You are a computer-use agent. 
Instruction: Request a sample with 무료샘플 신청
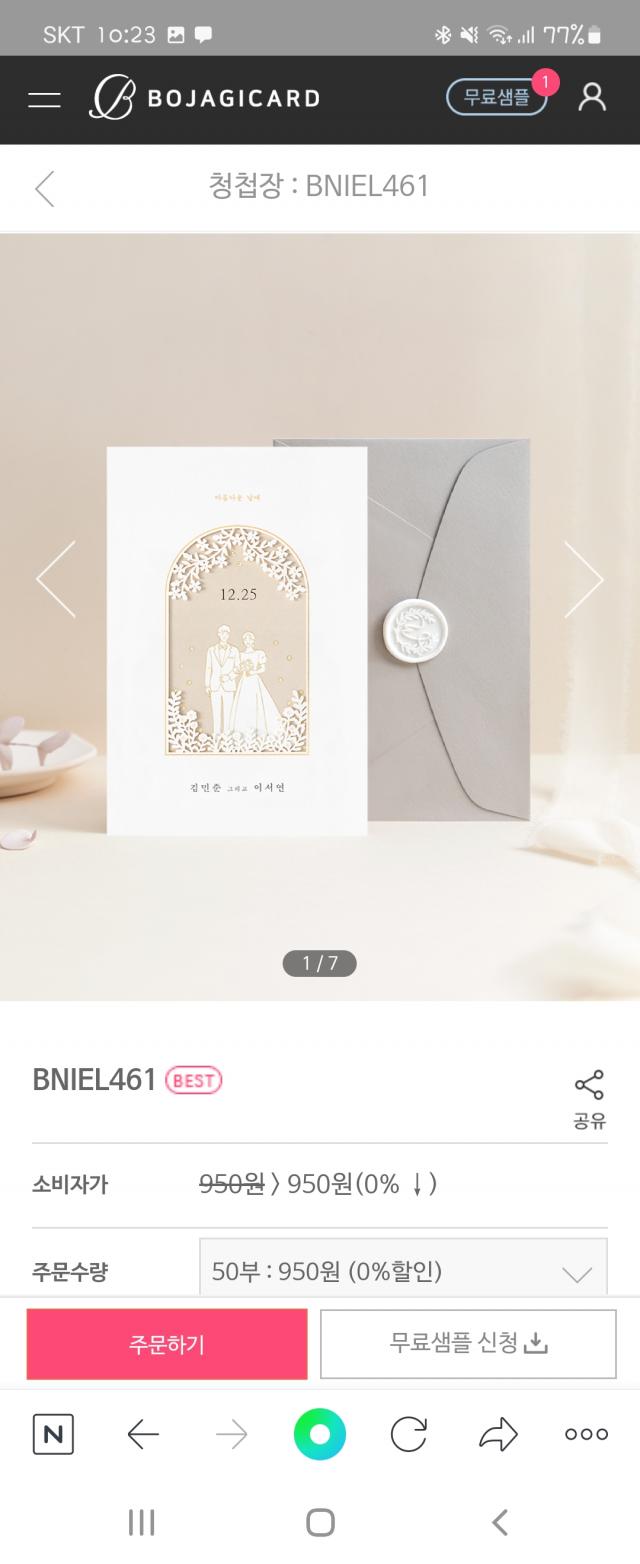[468, 1343]
